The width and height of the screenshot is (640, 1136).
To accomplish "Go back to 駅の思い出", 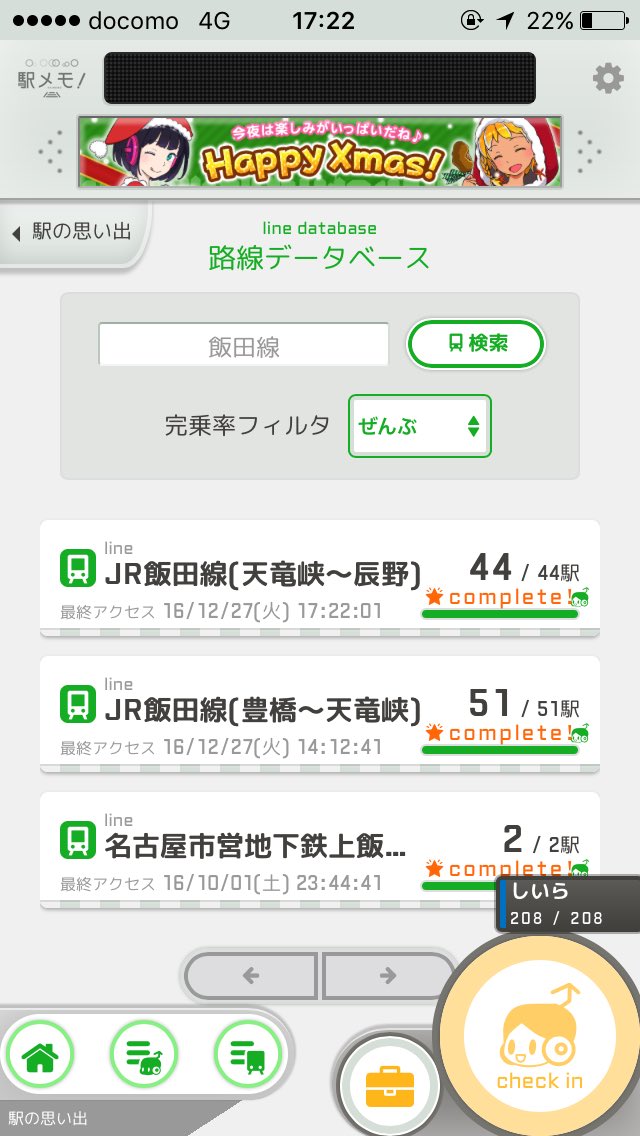I will tap(72, 233).
